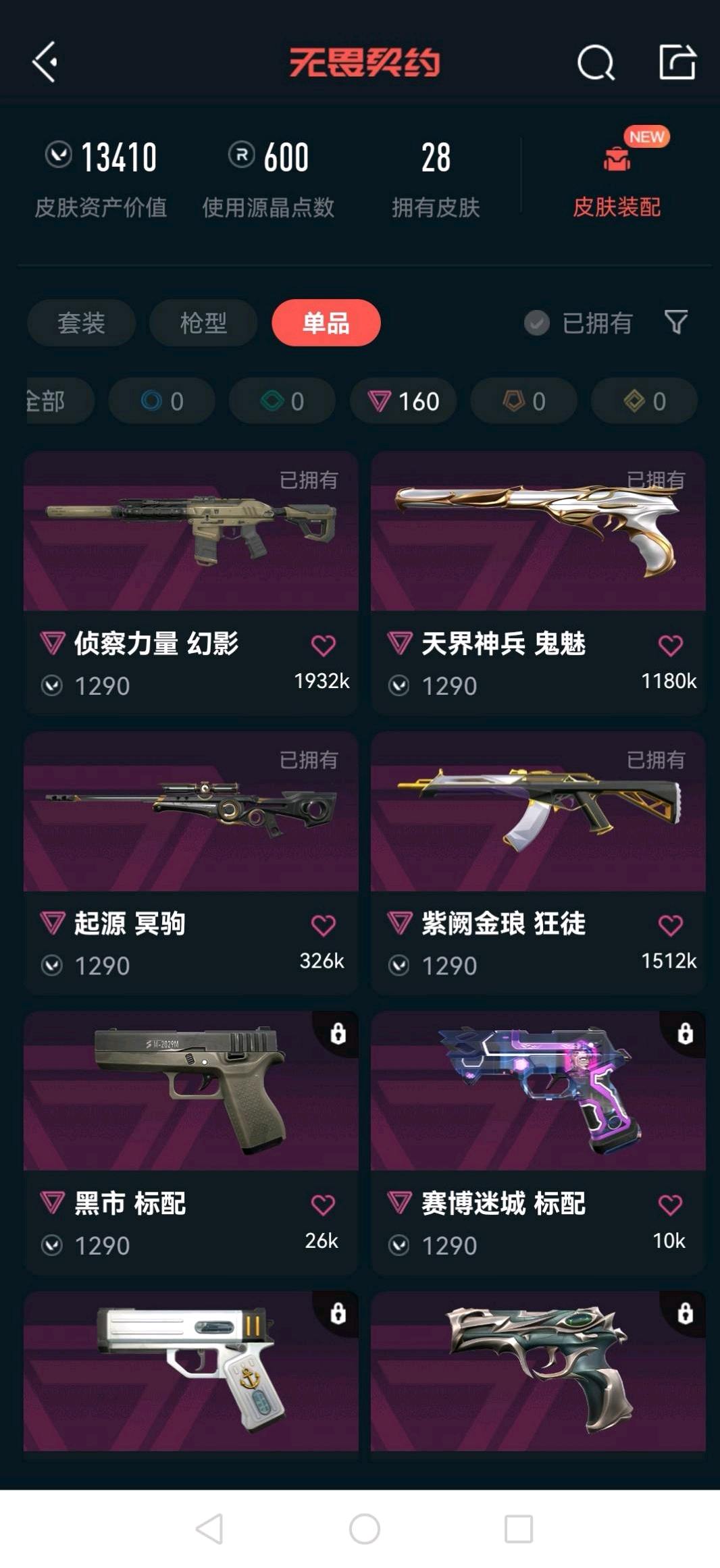
Task: Switch to the 枪型 tab
Action: click(203, 323)
